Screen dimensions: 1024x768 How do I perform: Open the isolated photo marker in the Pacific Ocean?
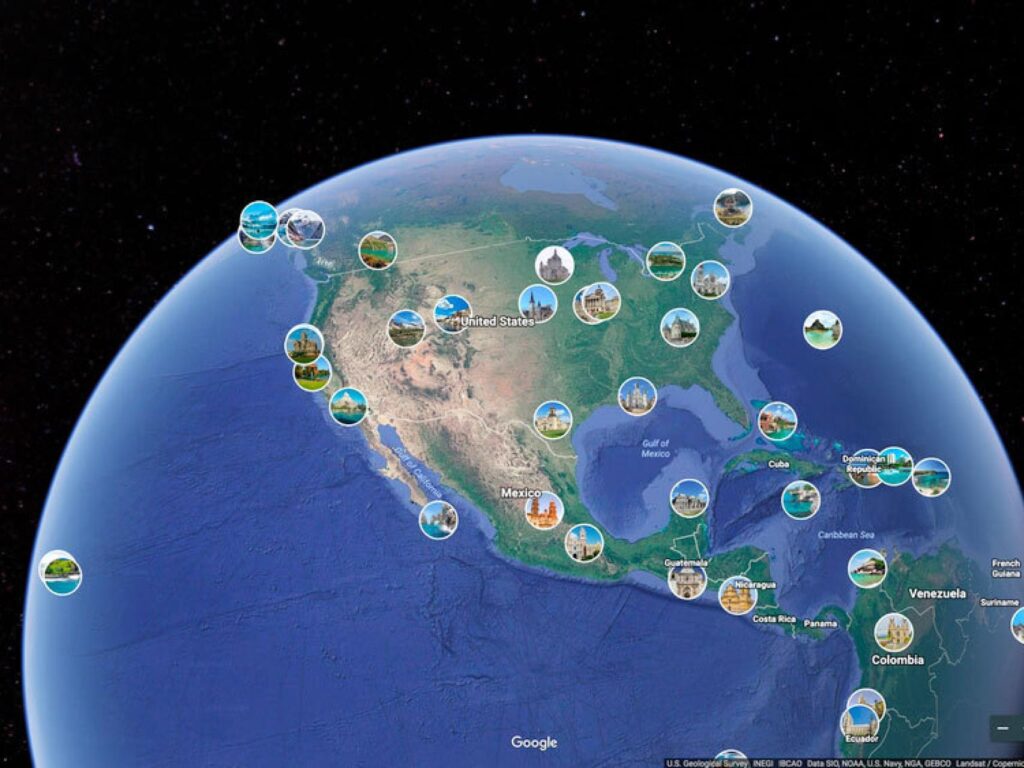click(x=61, y=572)
